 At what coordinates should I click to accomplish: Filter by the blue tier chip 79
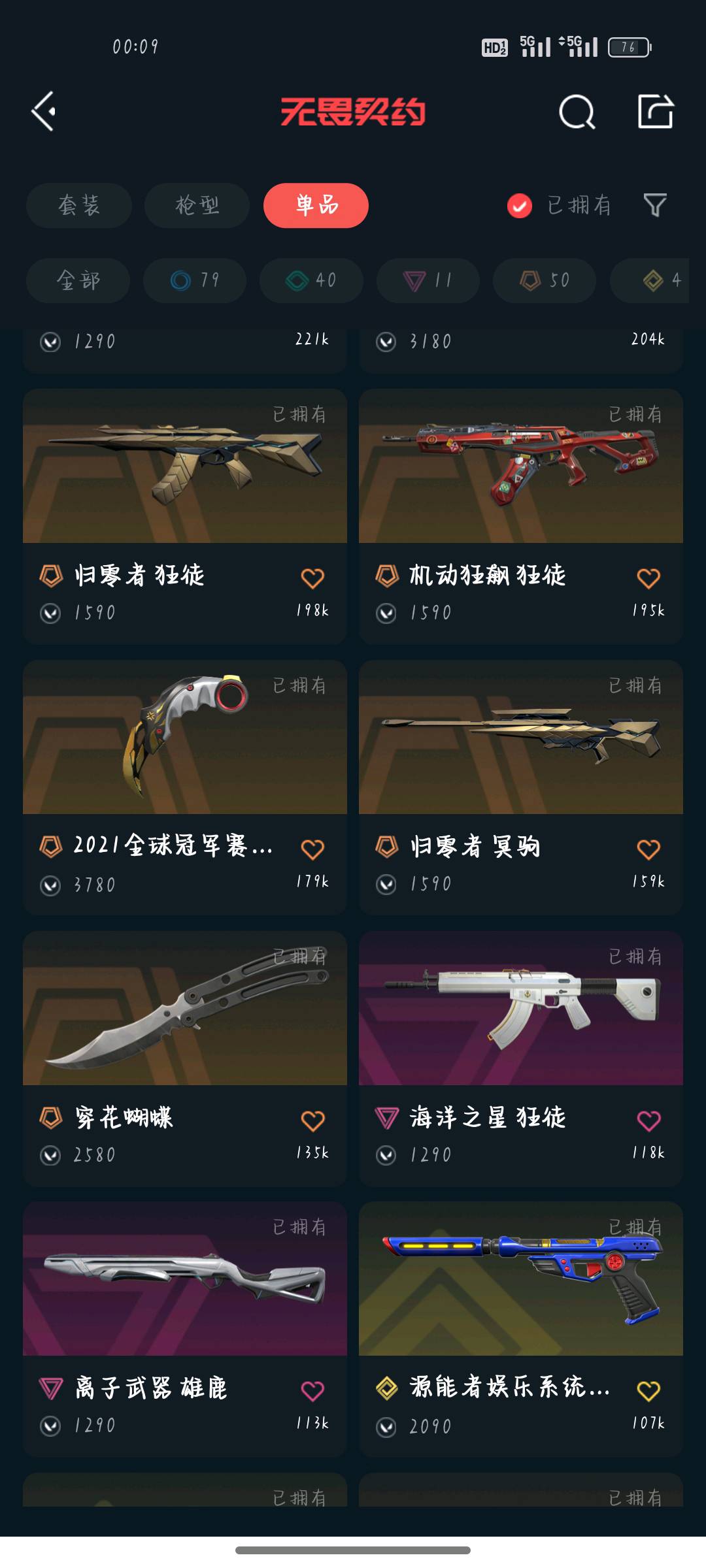click(195, 280)
